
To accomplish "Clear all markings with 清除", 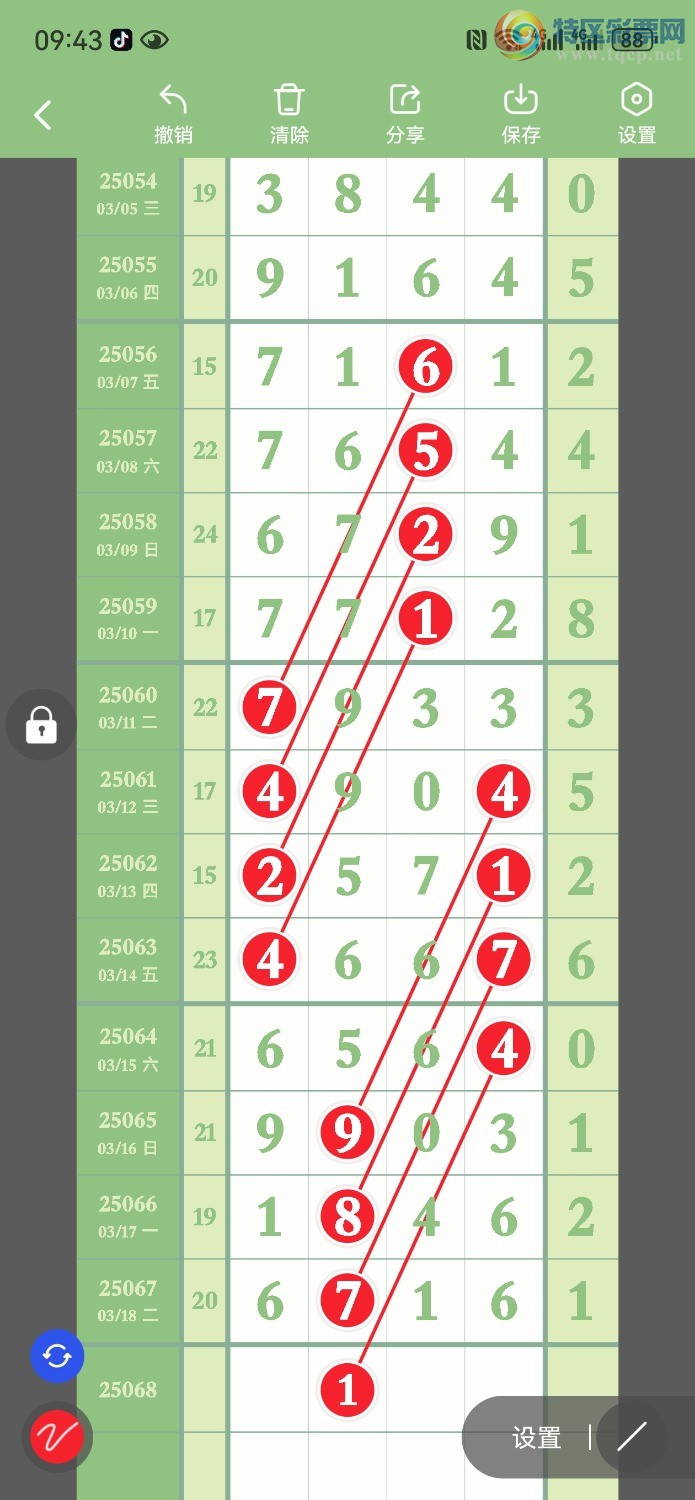I will (289, 114).
